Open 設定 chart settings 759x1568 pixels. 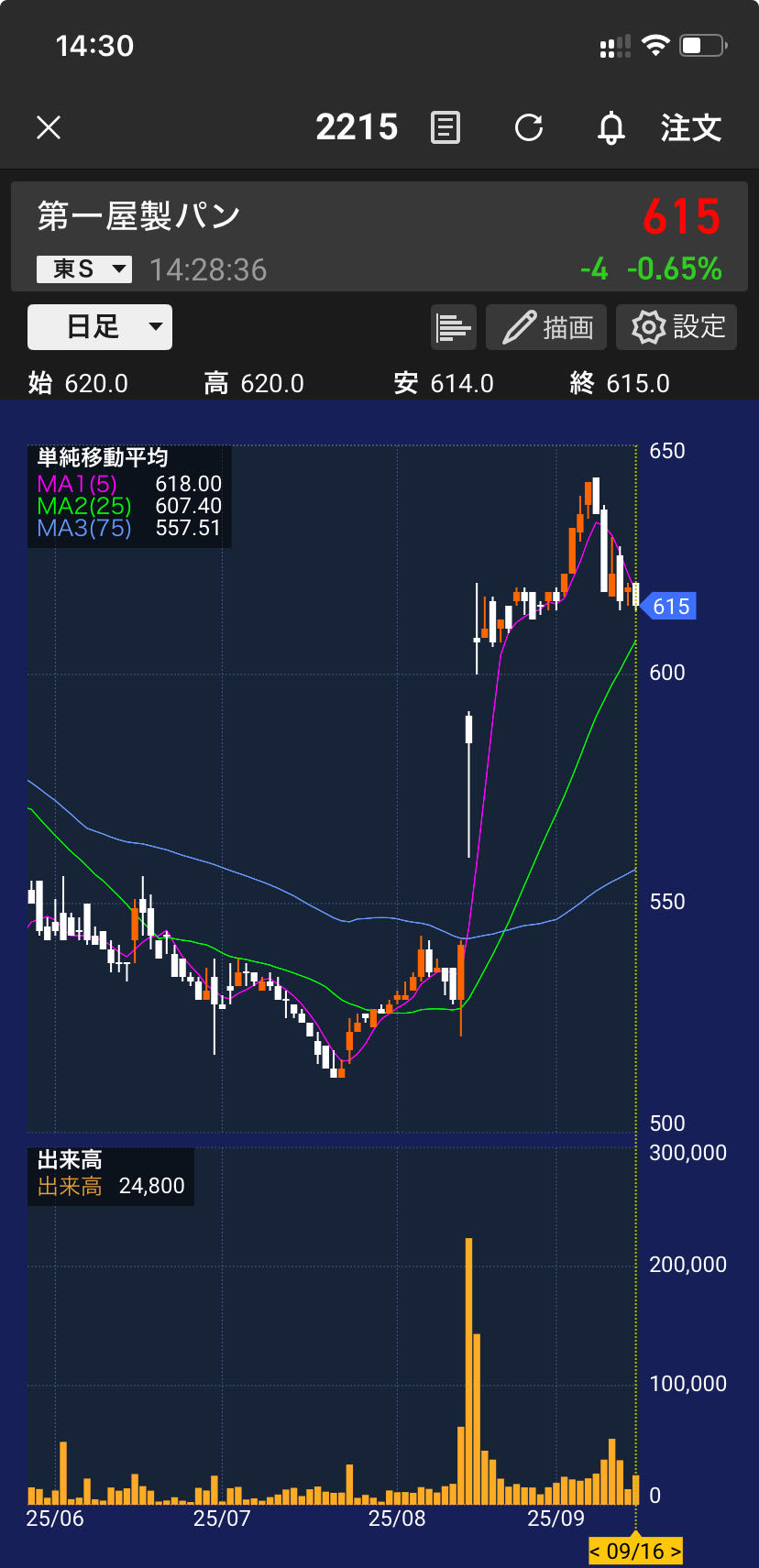tap(676, 327)
